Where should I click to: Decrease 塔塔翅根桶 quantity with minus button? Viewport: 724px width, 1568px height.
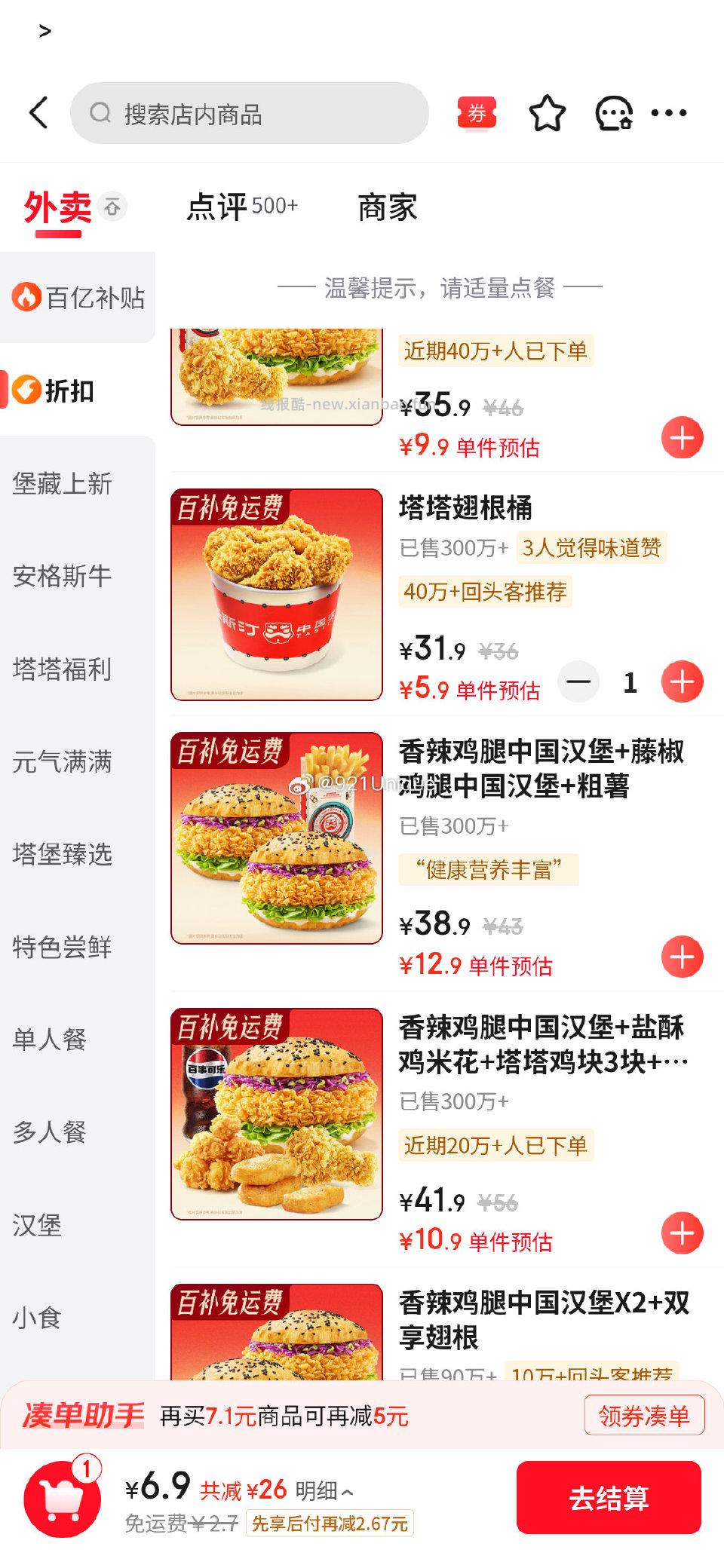coord(578,681)
